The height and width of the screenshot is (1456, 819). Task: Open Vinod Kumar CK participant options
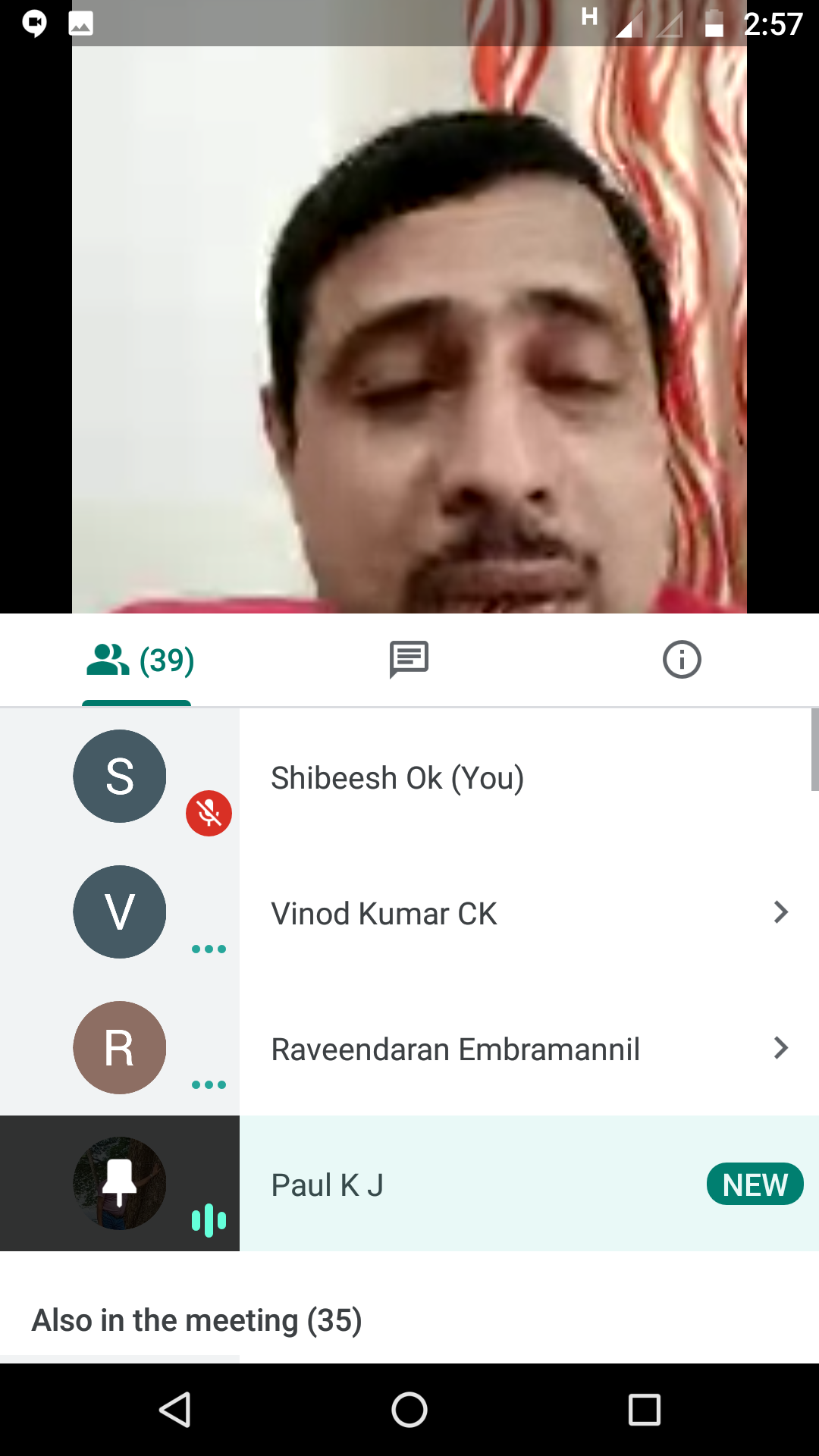pyautogui.click(x=780, y=912)
